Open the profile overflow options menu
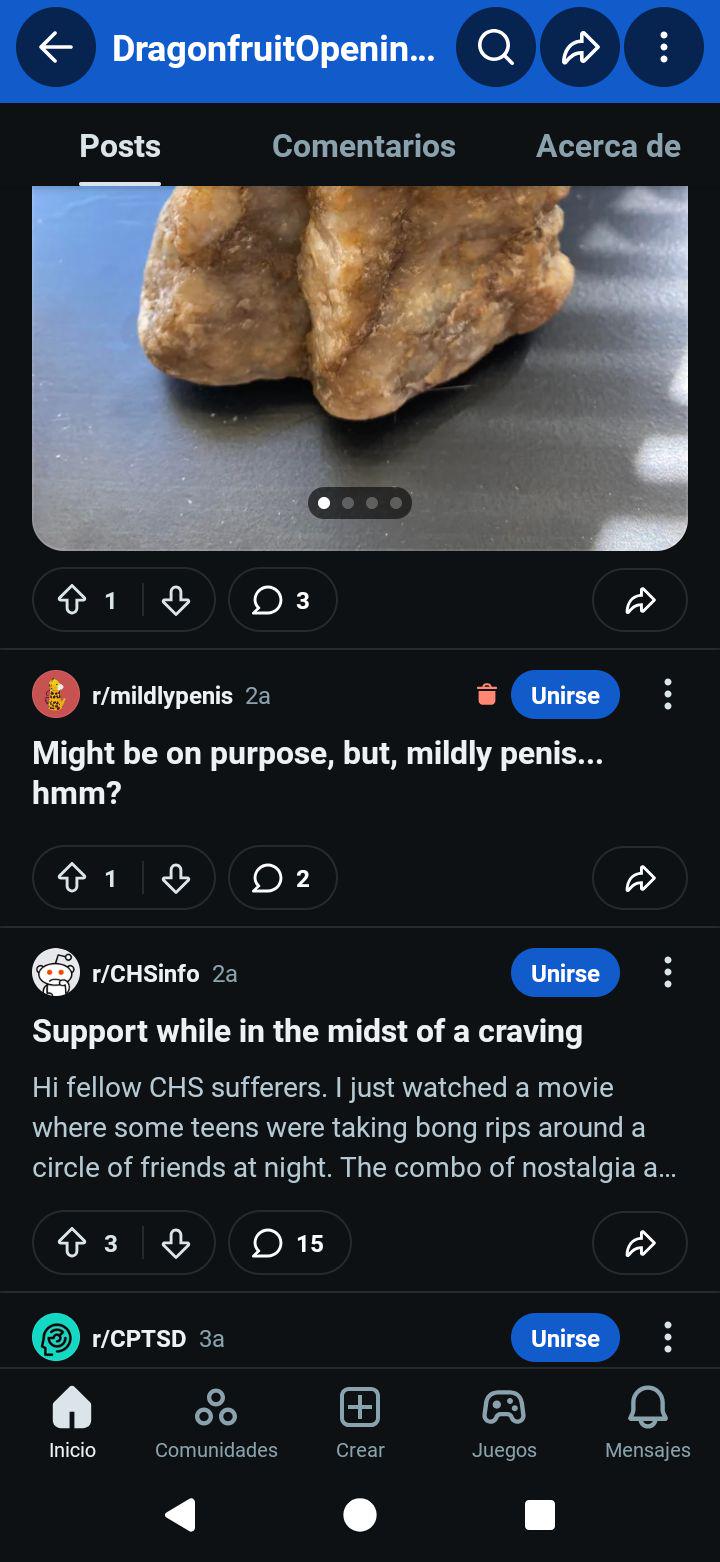This screenshot has height=1562, width=720. click(x=663, y=47)
